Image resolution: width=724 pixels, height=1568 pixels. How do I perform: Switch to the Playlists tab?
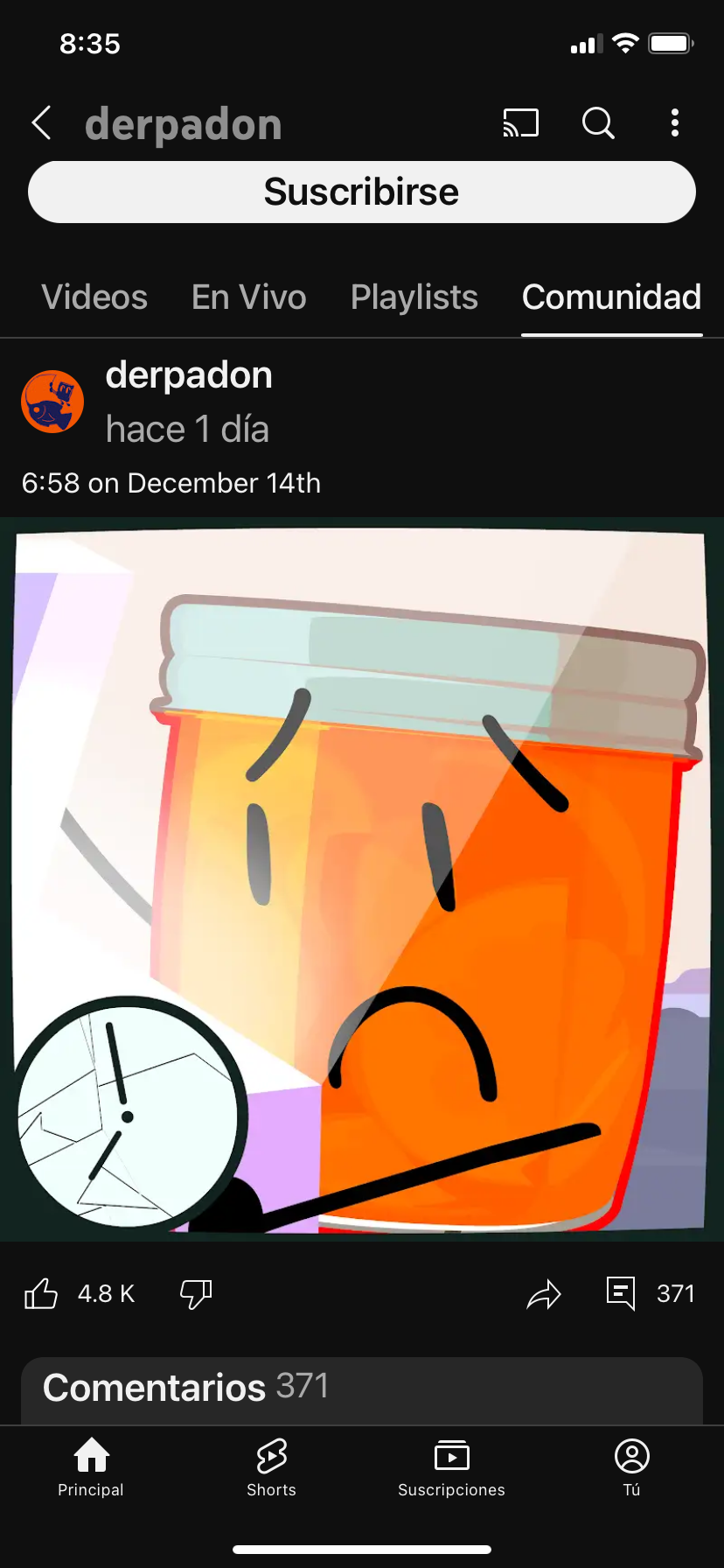[414, 297]
